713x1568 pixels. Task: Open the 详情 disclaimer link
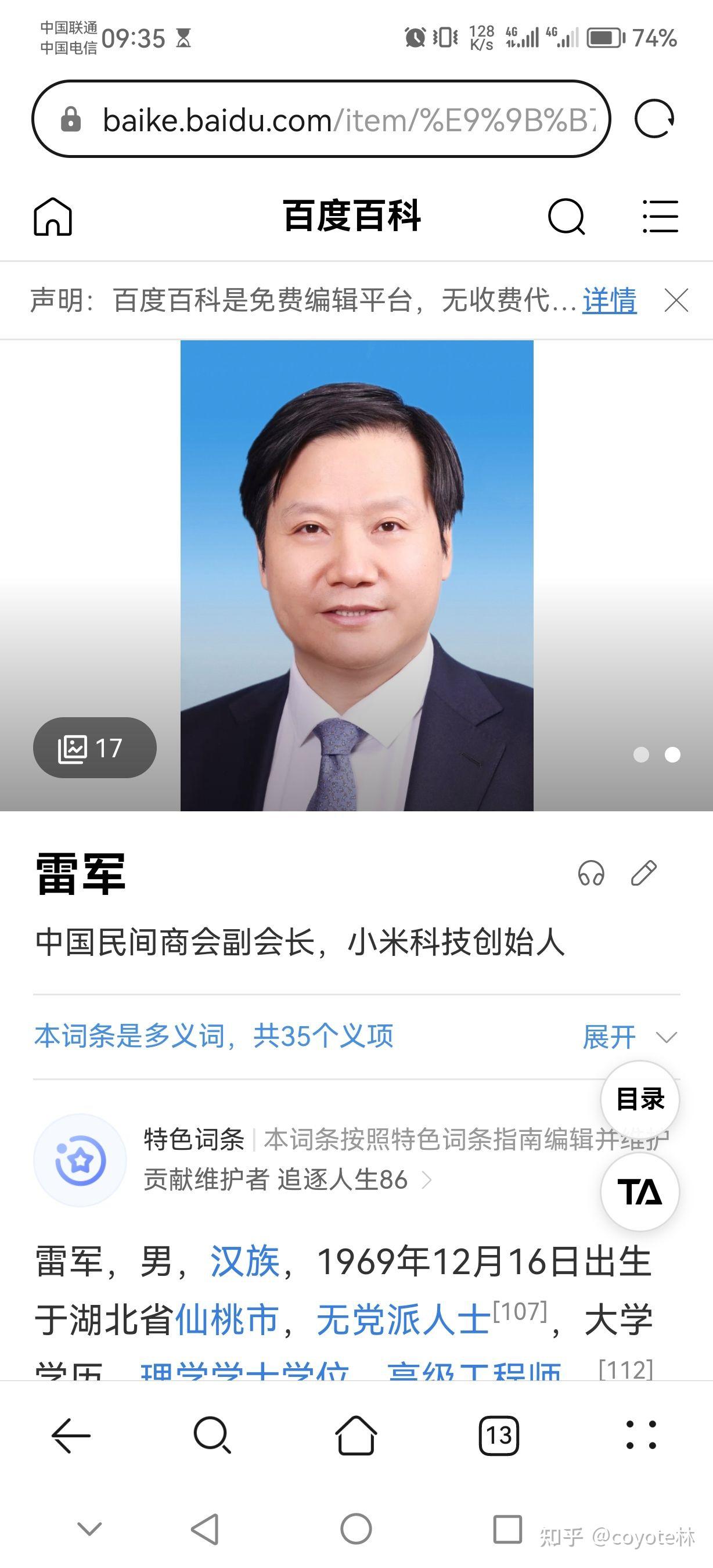(x=610, y=300)
